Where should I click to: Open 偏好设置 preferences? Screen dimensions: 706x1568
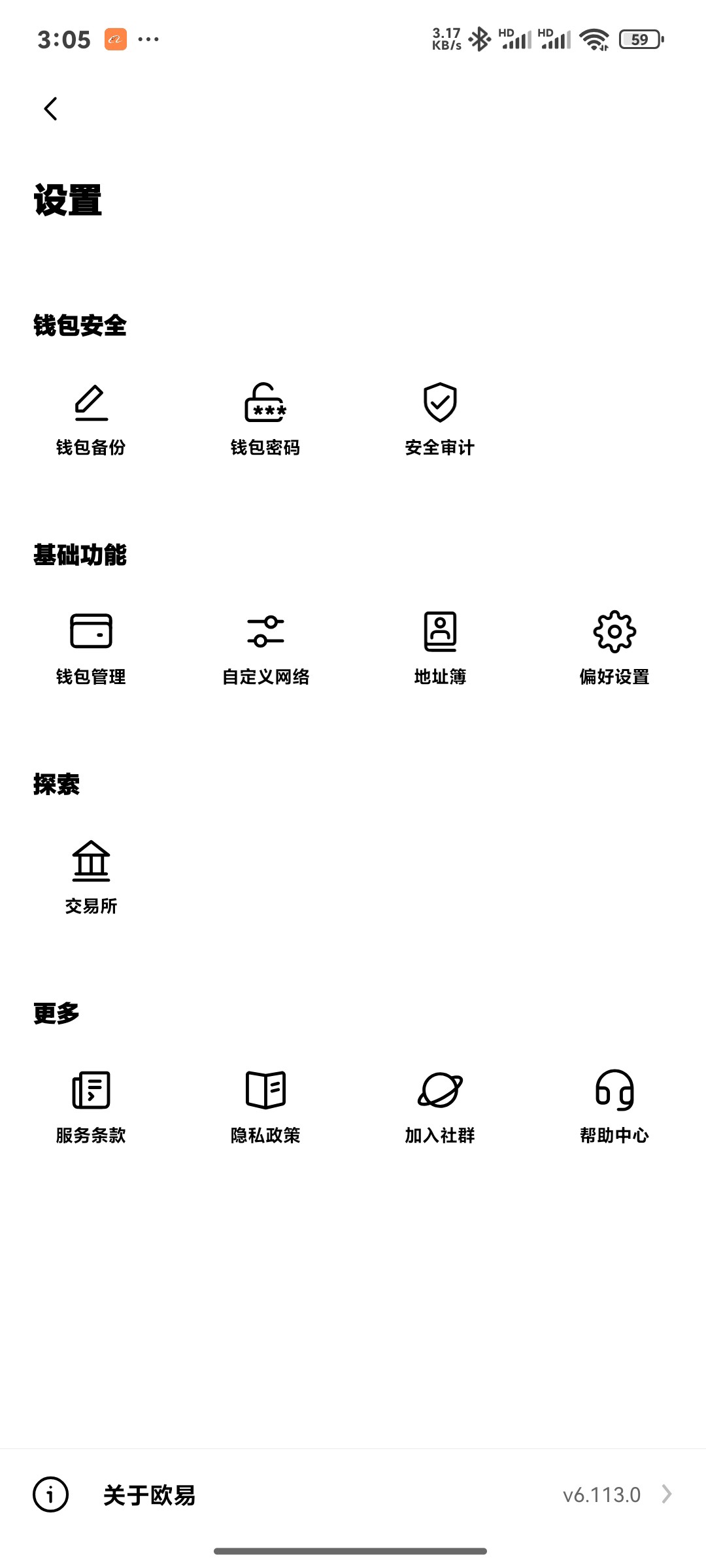[614, 648]
